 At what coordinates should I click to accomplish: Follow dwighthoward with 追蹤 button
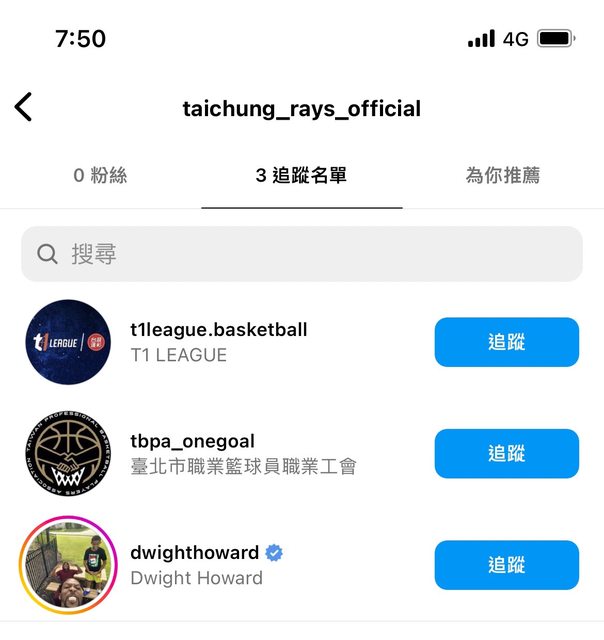coord(506,565)
